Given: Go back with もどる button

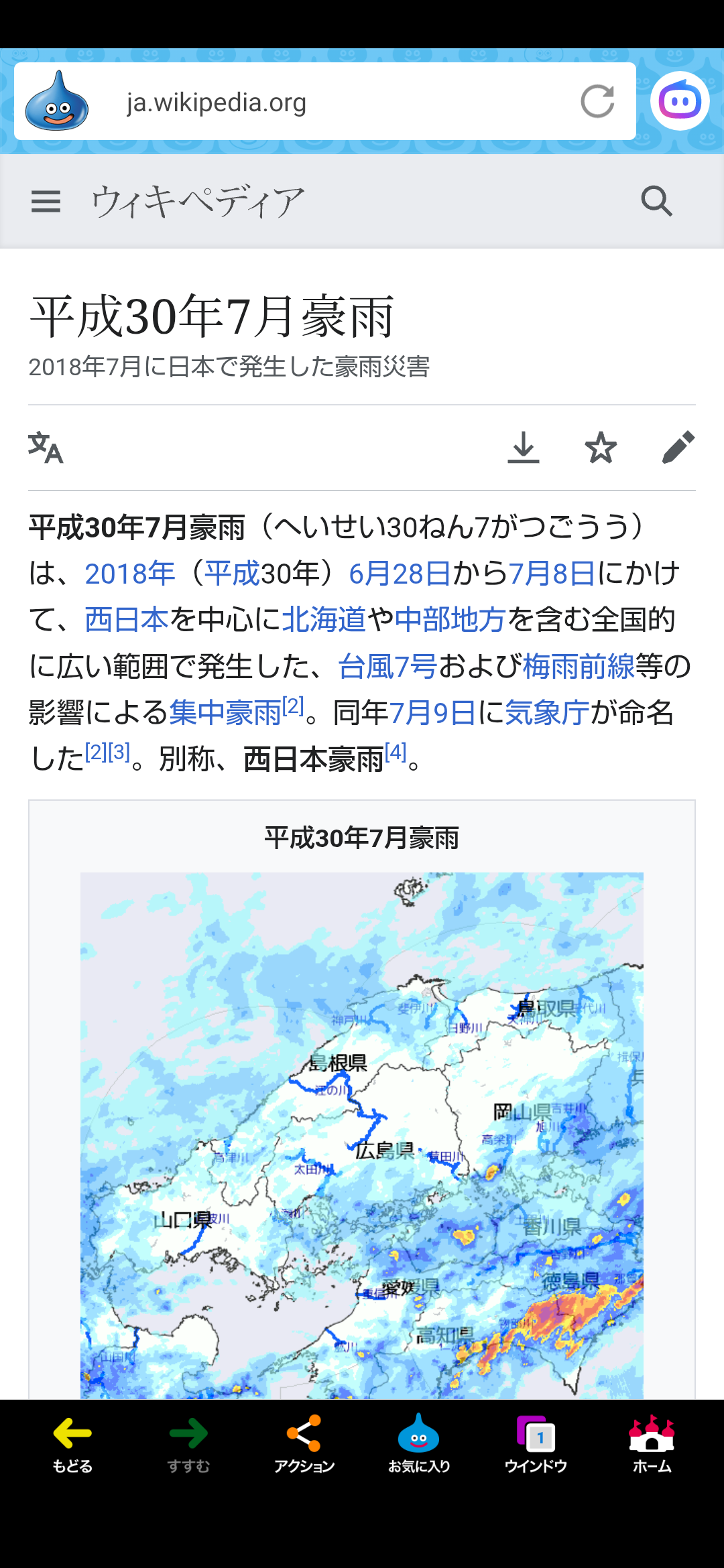Looking at the screenshot, I should (x=72, y=1444).
